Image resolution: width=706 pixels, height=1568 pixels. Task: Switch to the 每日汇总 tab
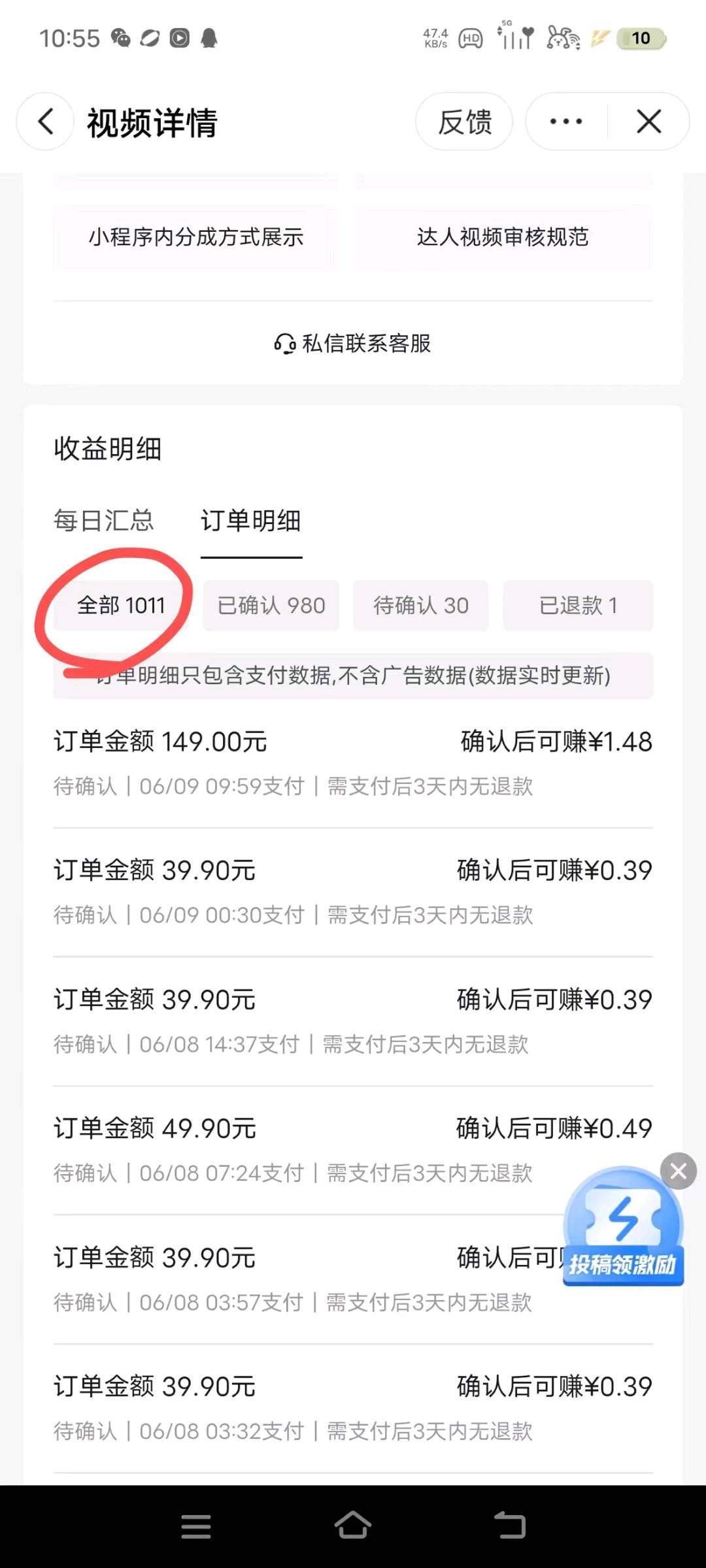click(x=103, y=521)
